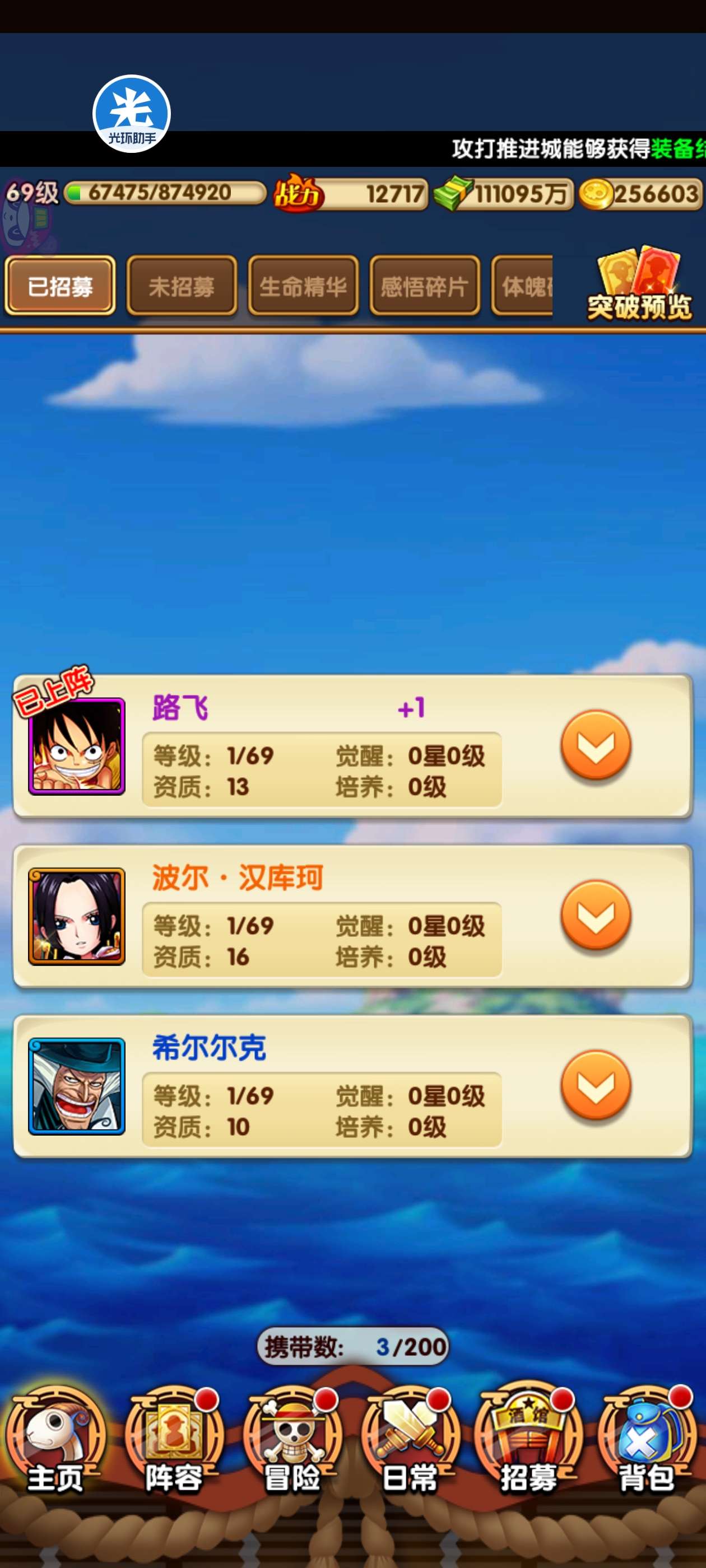
Task: Open 突破预览 breakthrough preview
Action: point(639,285)
